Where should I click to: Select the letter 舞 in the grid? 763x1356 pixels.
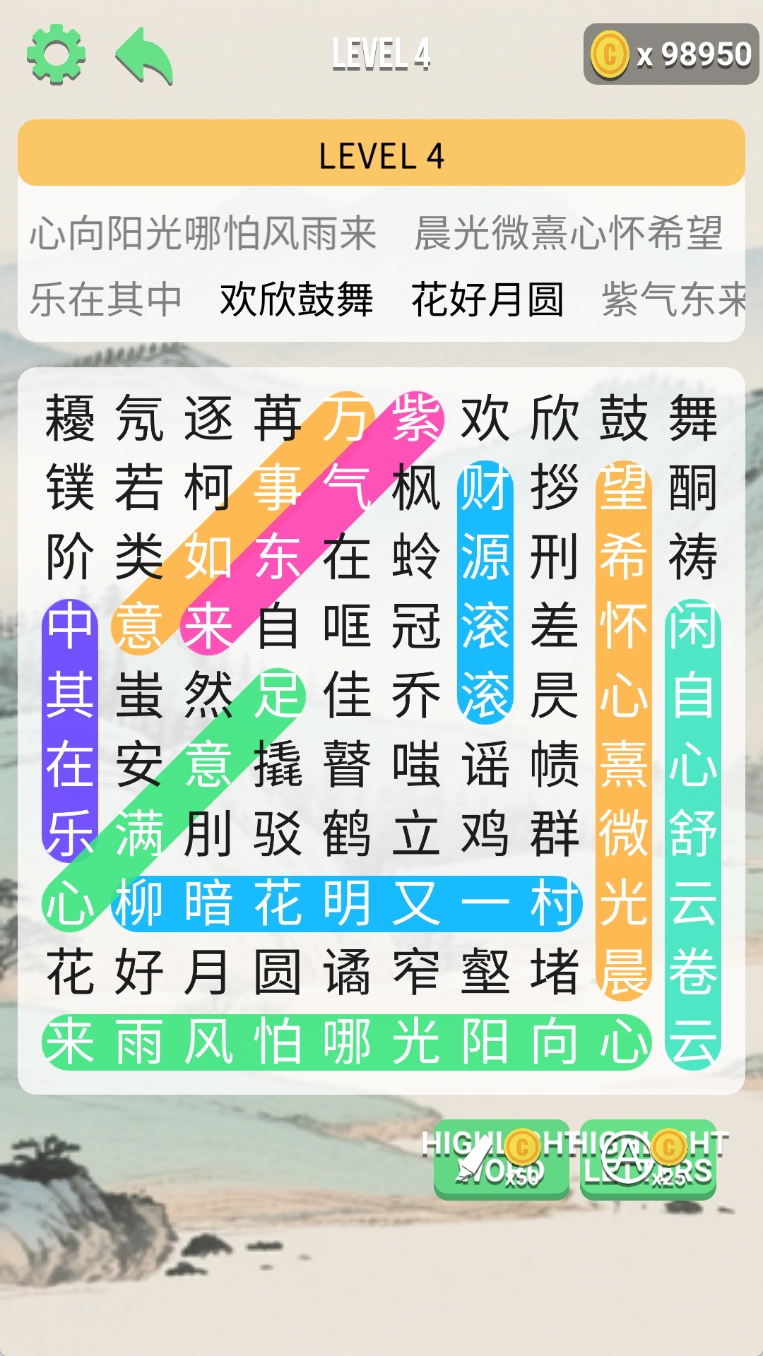pyautogui.click(x=692, y=418)
